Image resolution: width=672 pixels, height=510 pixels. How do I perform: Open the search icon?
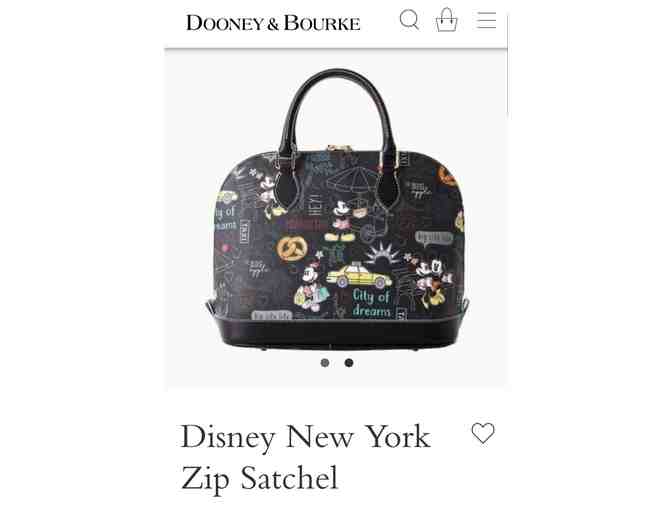click(409, 20)
